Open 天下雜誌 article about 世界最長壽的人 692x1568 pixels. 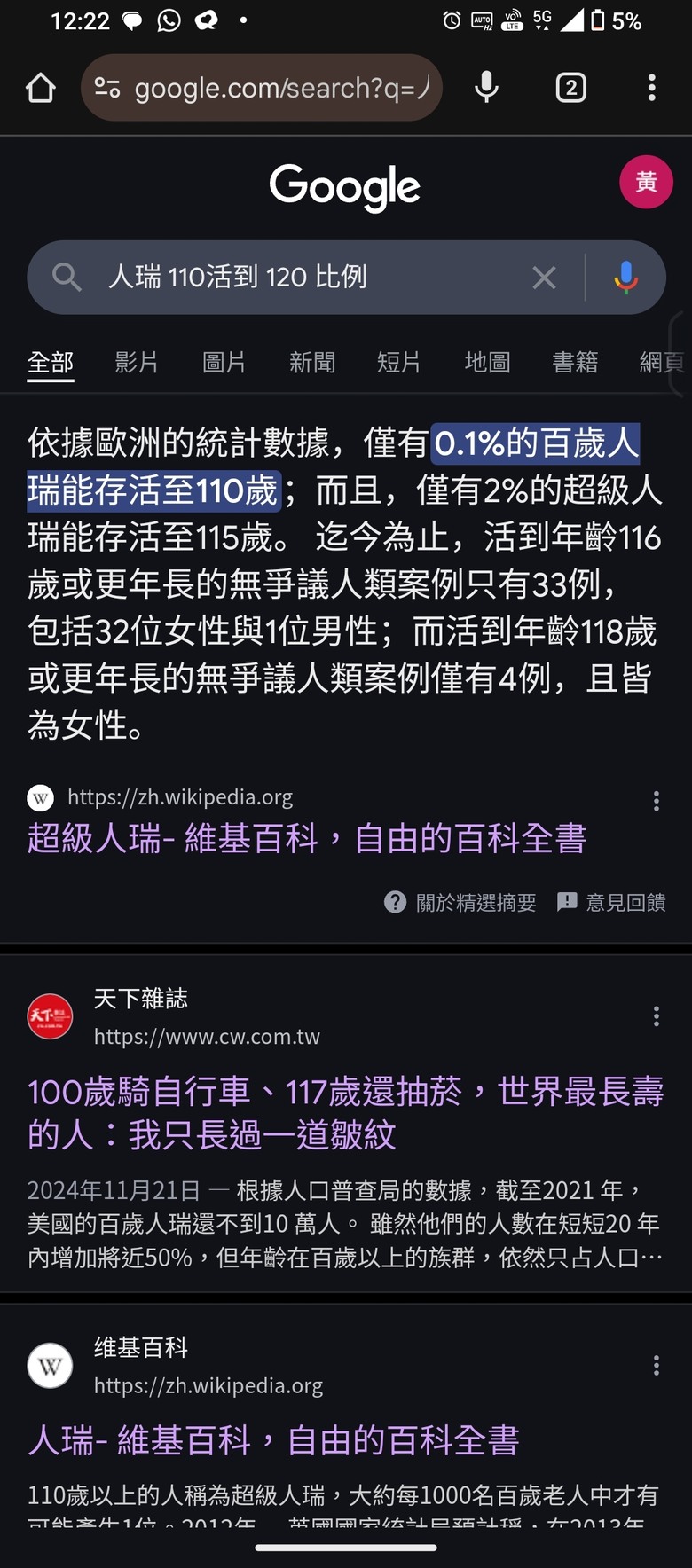[344, 1113]
